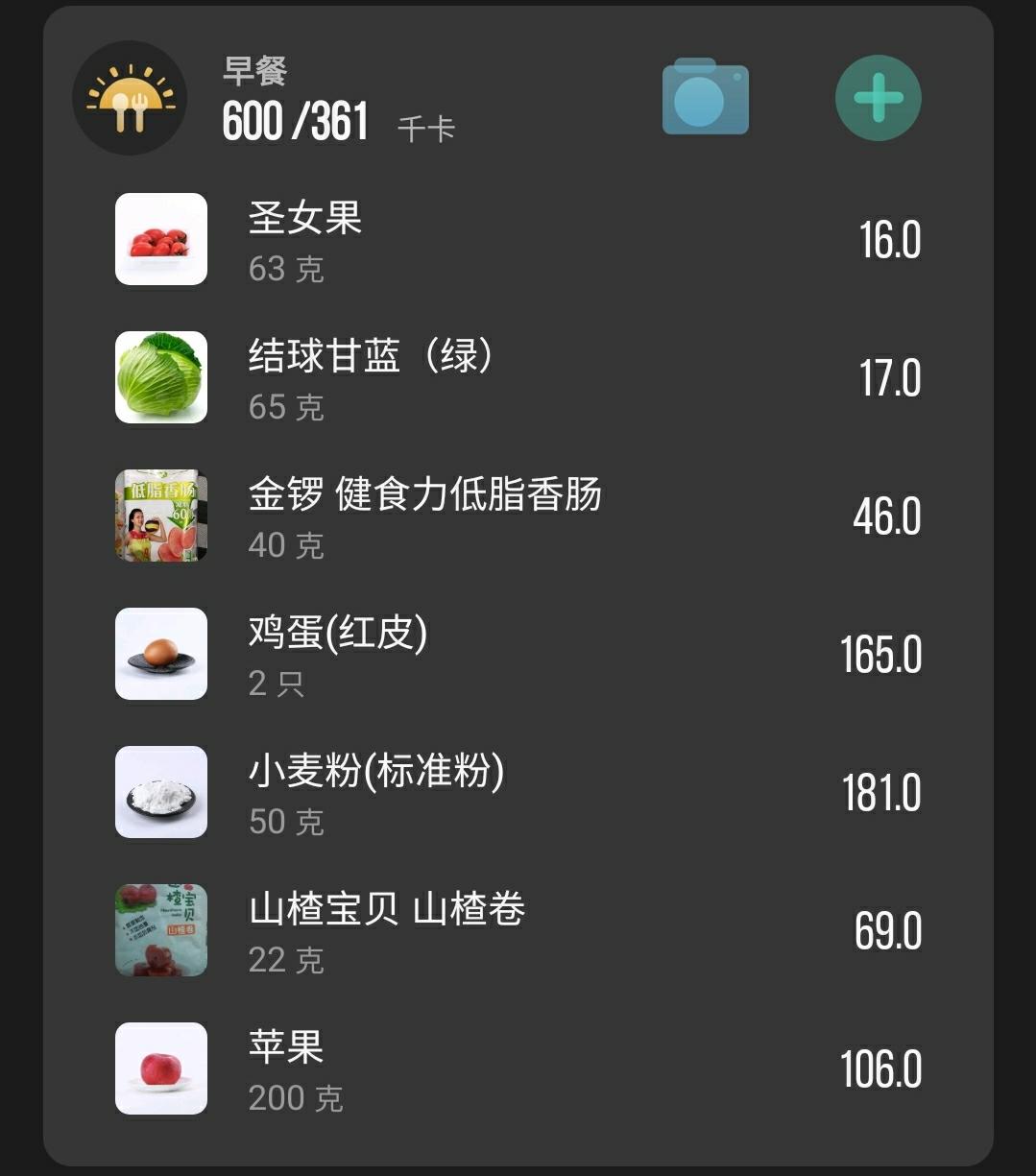Select the 山楂宝贝 山楂卷 entry
The width and height of the screenshot is (1036, 1176).
[x=386, y=909]
